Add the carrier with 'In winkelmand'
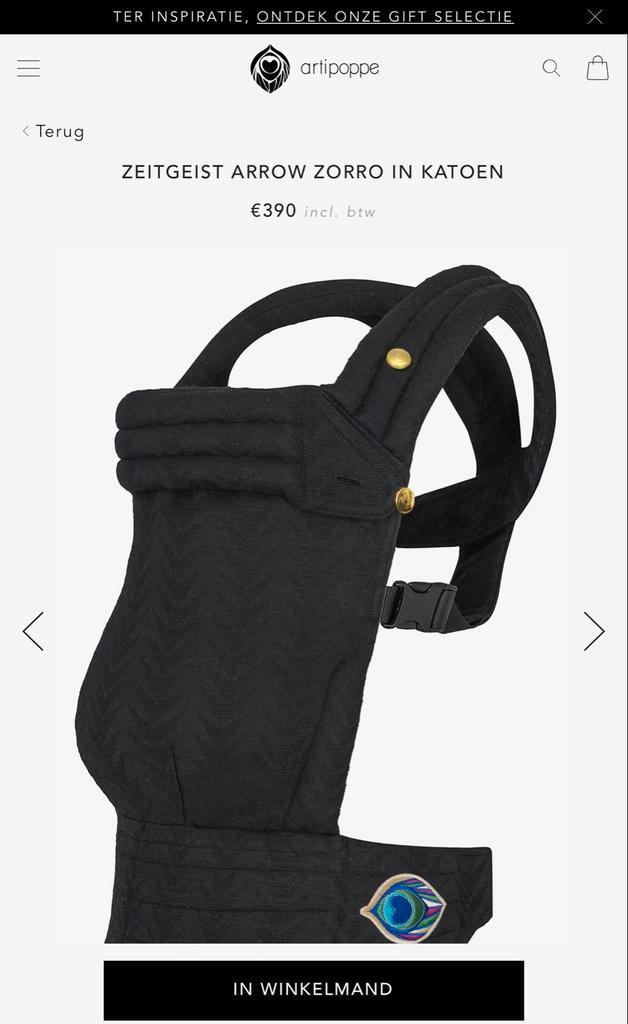The height and width of the screenshot is (1024, 628). pos(313,989)
